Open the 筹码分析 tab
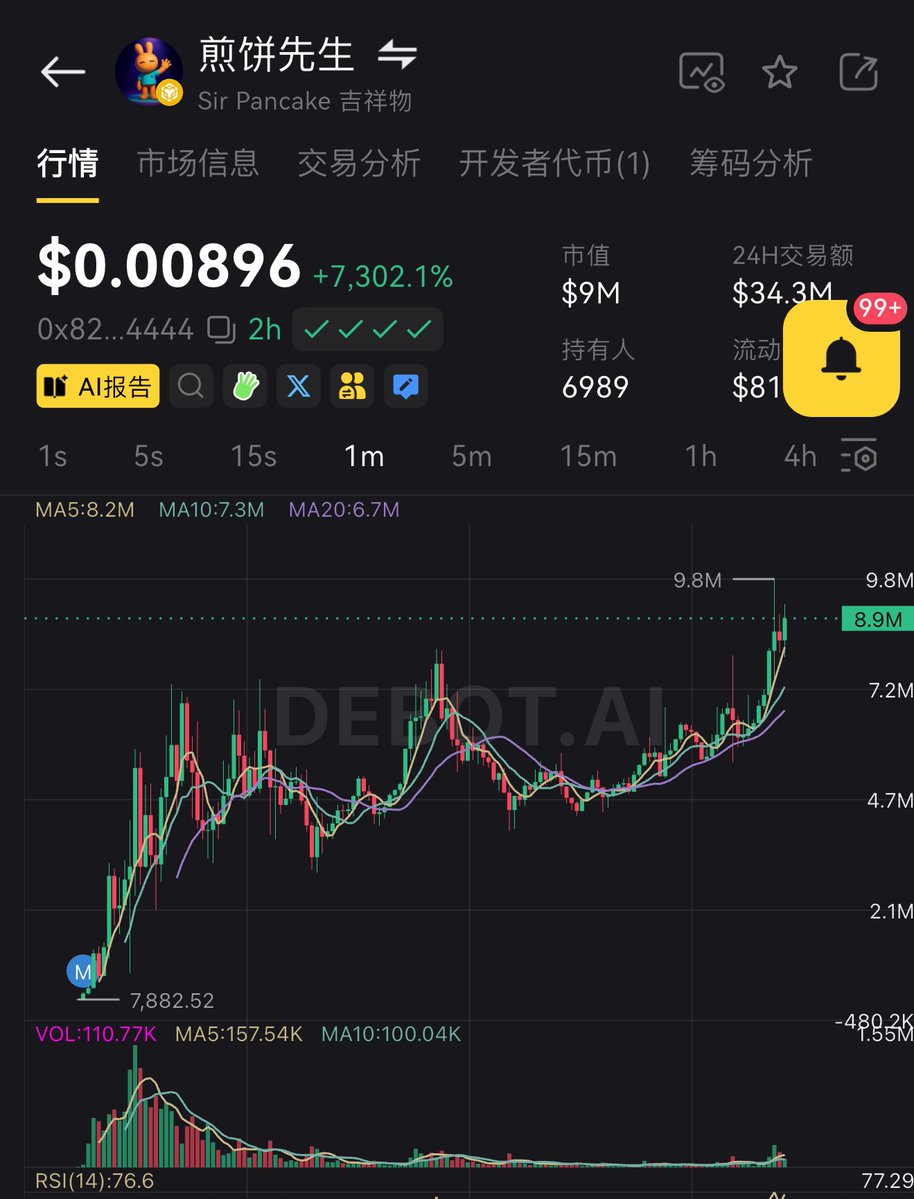Viewport: 914px width, 1199px height. pos(750,163)
